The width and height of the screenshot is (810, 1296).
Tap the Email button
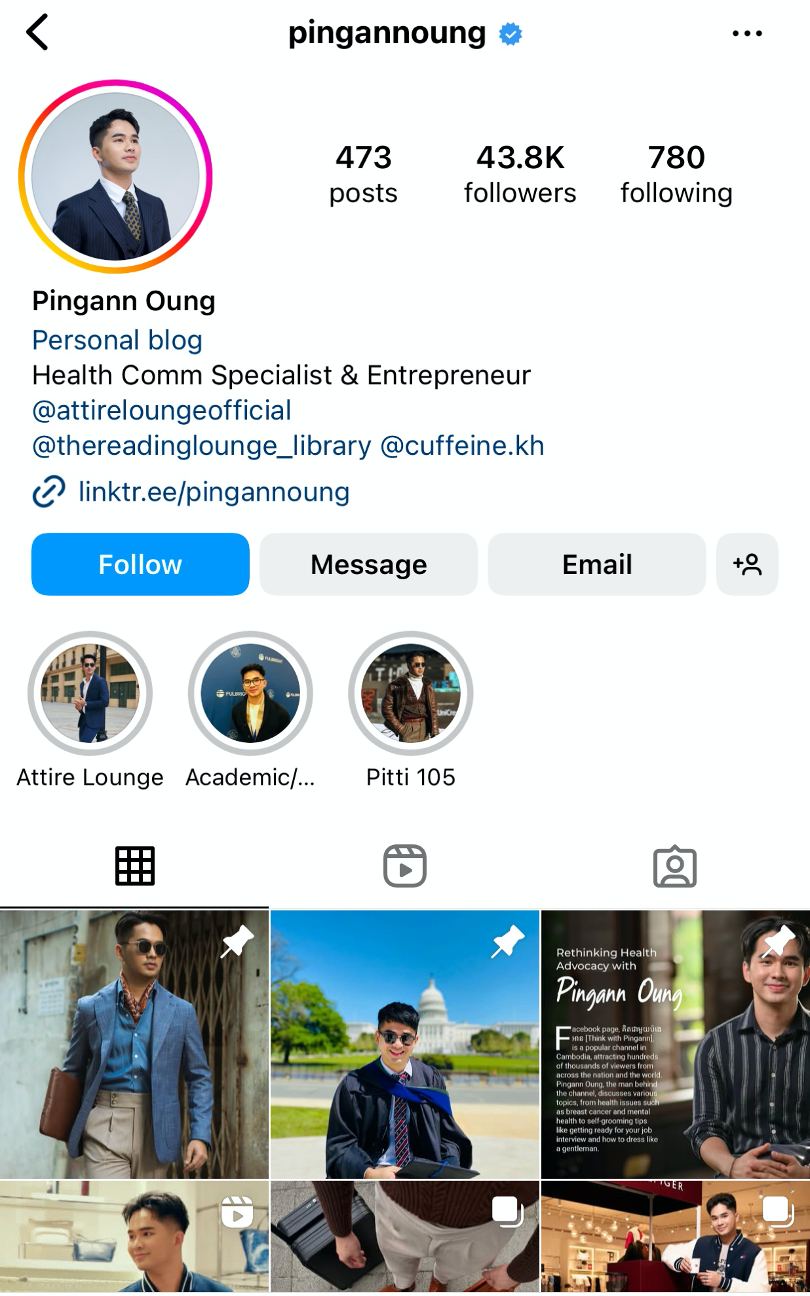[596, 565]
